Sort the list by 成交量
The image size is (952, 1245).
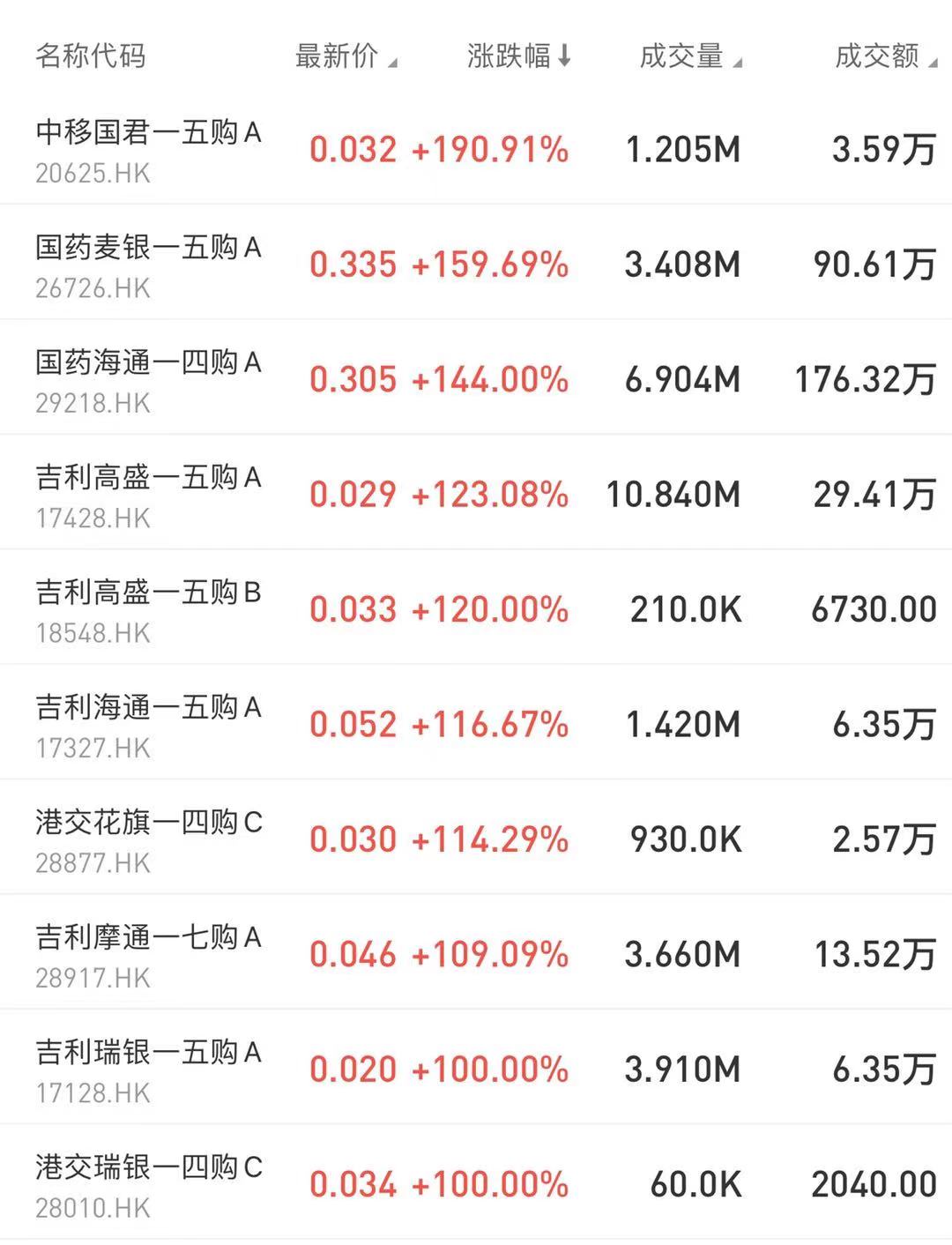(689, 56)
